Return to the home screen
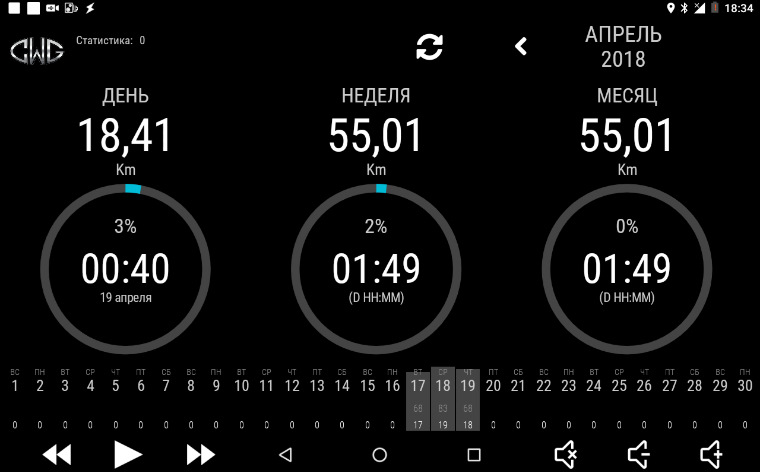Screen dimensions: 760x472 click(x=379, y=455)
